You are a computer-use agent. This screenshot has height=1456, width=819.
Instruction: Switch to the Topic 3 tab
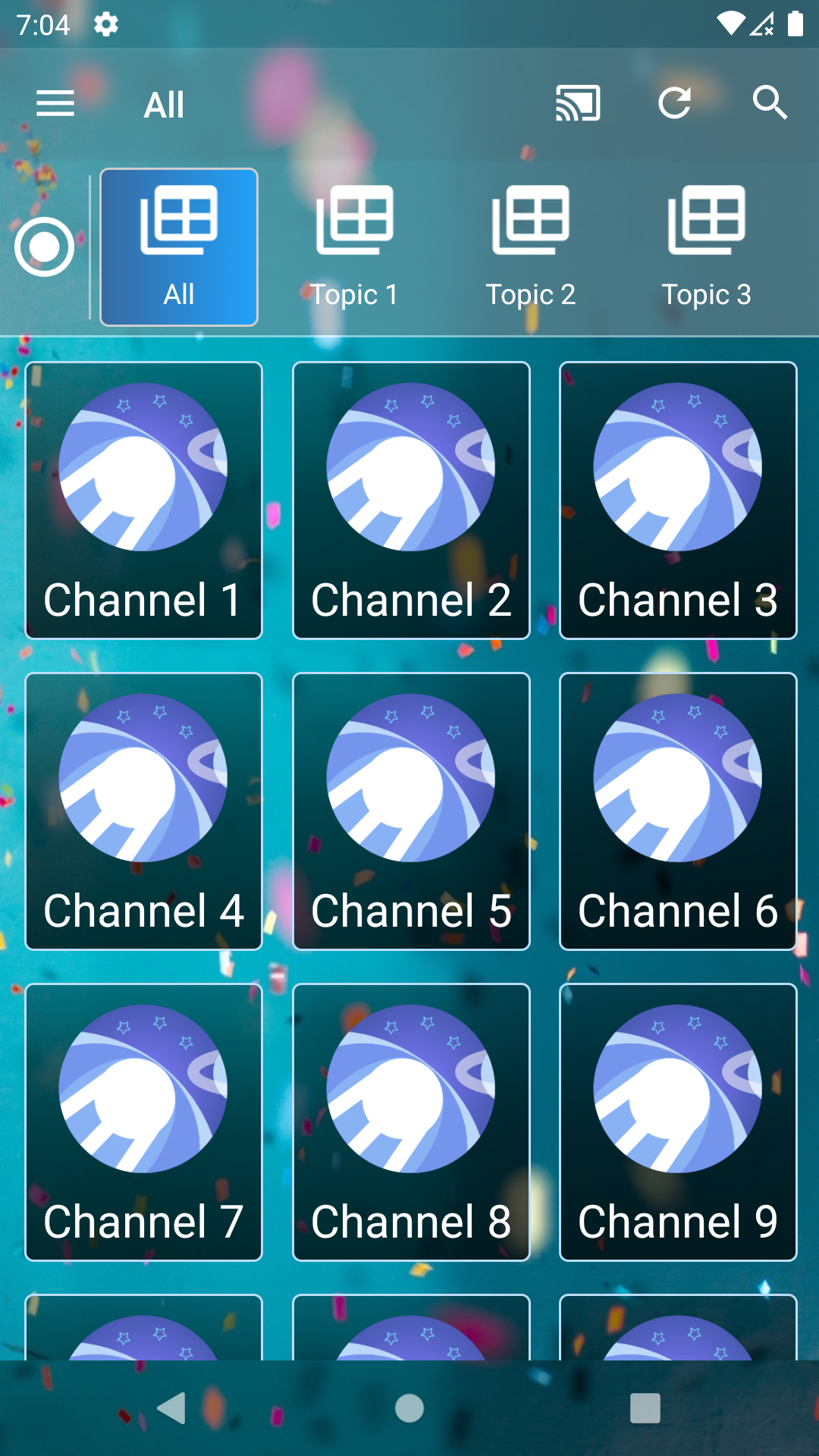tap(707, 247)
